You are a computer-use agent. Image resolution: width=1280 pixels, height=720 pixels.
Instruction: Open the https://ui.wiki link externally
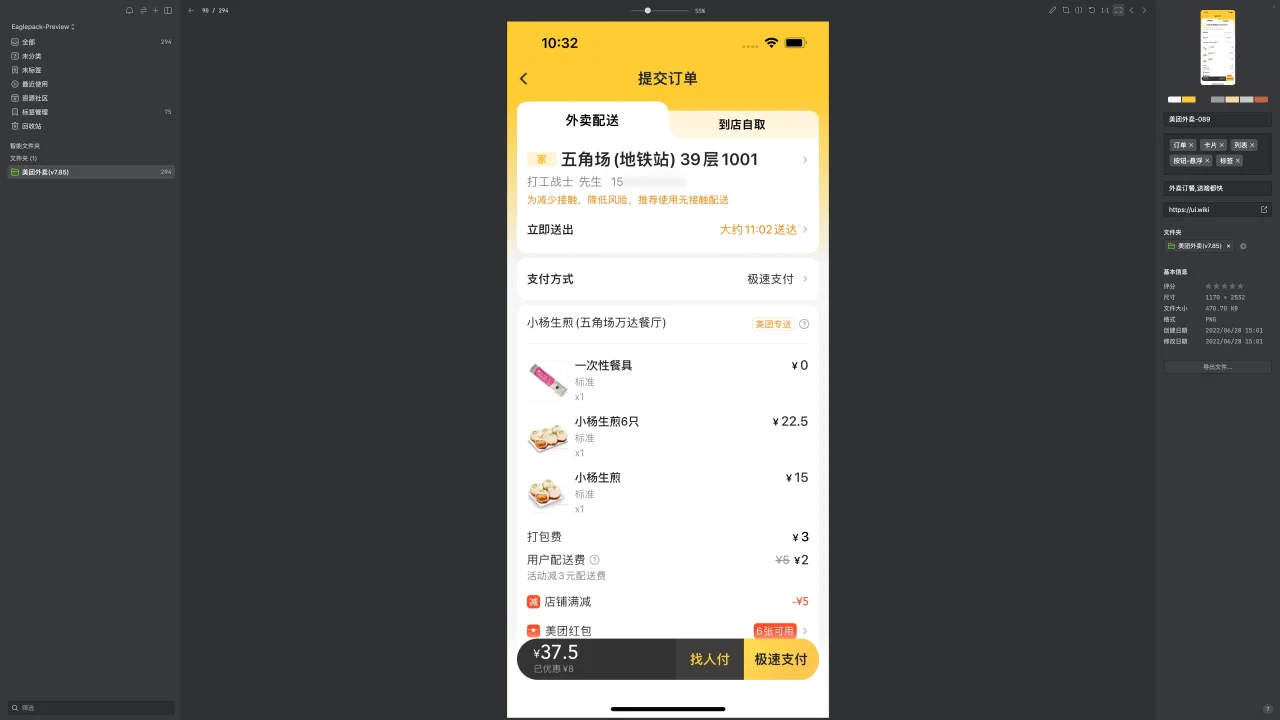pyautogui.click(x=1264, y=210)
